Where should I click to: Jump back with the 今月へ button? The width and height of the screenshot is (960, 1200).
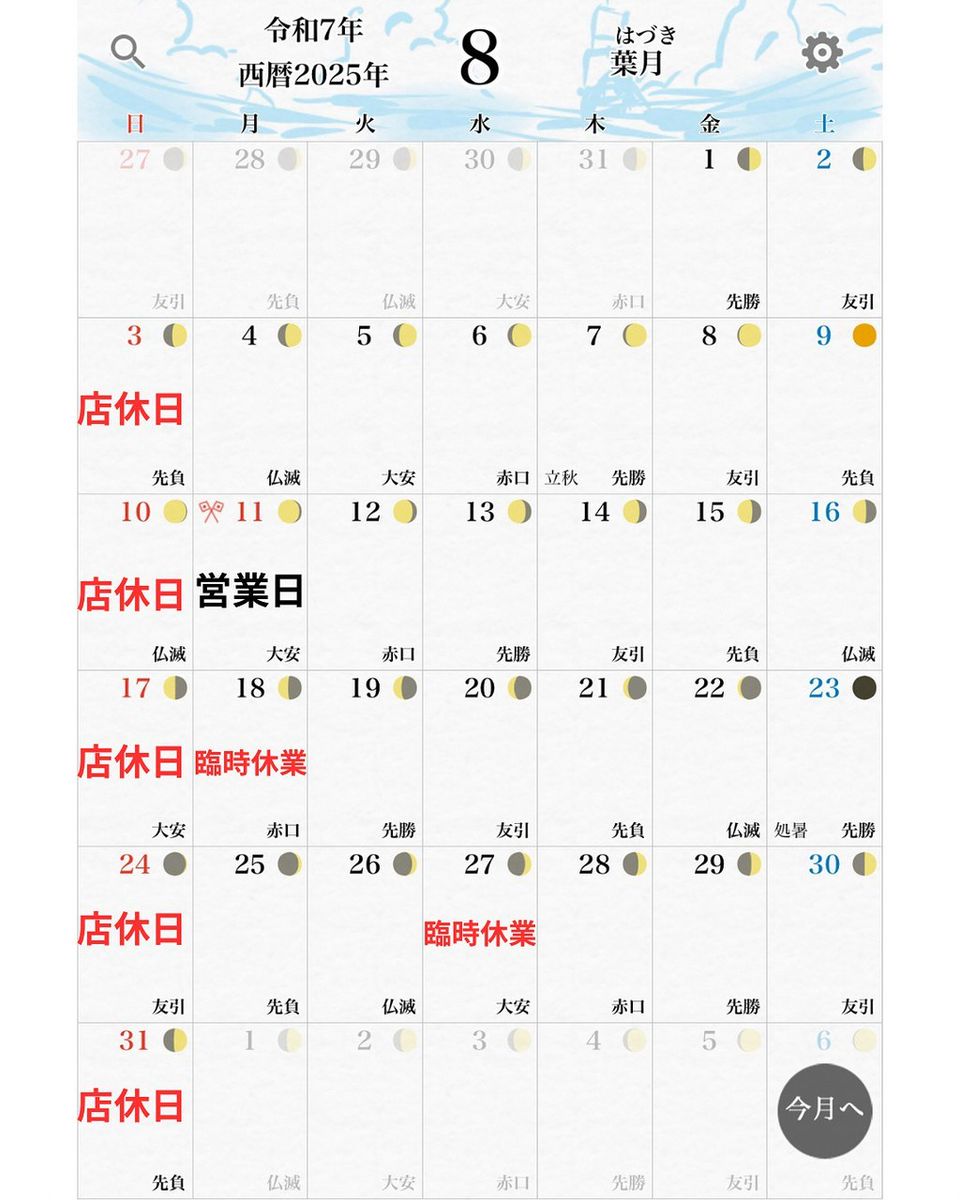tap(825, 1111)
